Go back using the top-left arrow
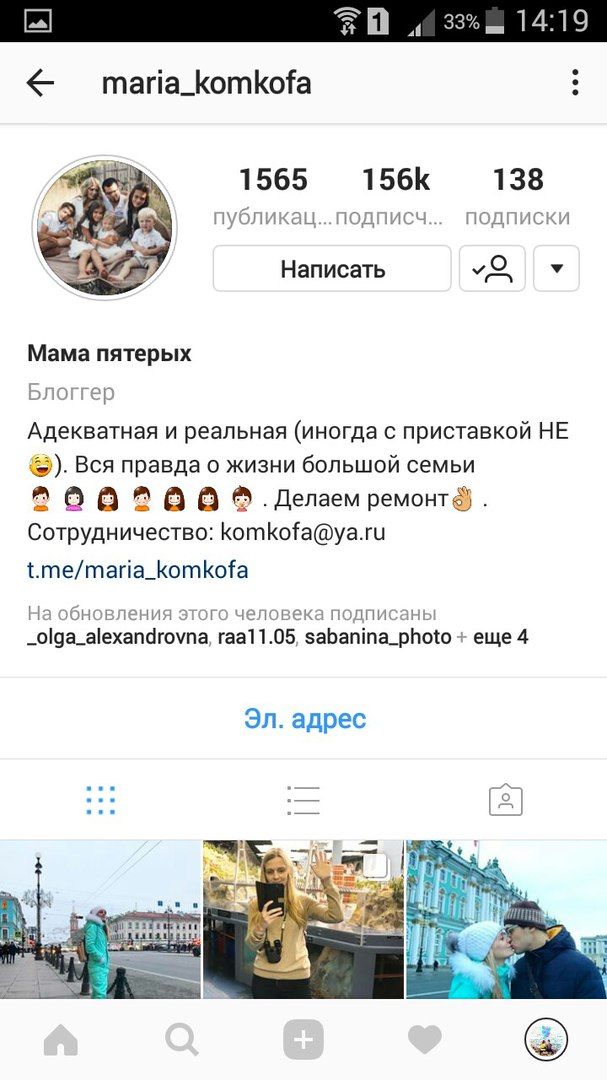This screenshot has height=1080, width=607. pyautogui.click(x=40, y=83)
